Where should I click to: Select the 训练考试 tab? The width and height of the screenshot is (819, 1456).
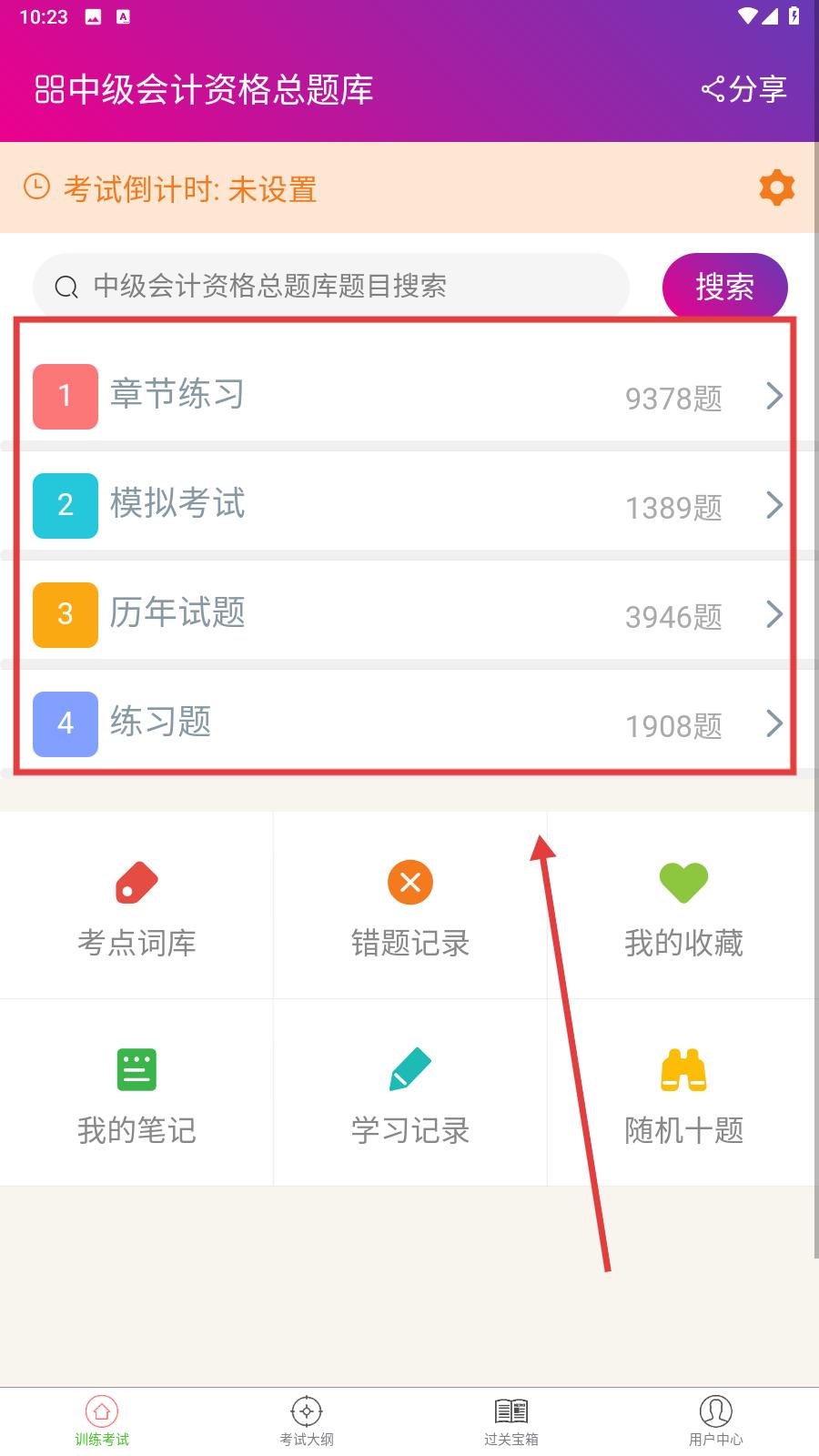(x=102, y=1421)
